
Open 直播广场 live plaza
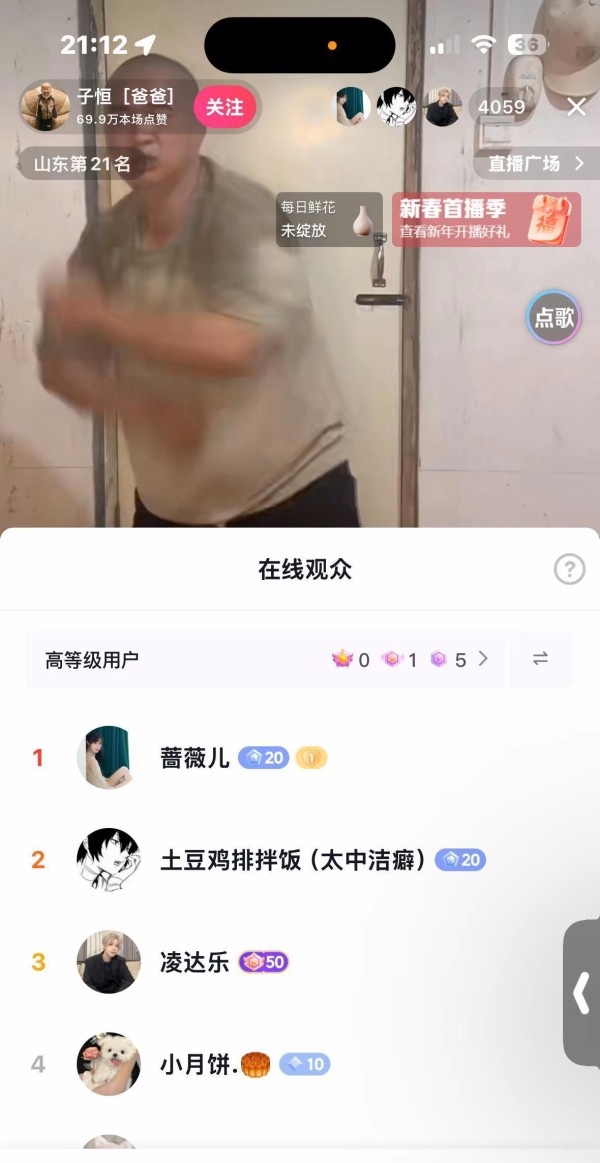click(536, 163)
